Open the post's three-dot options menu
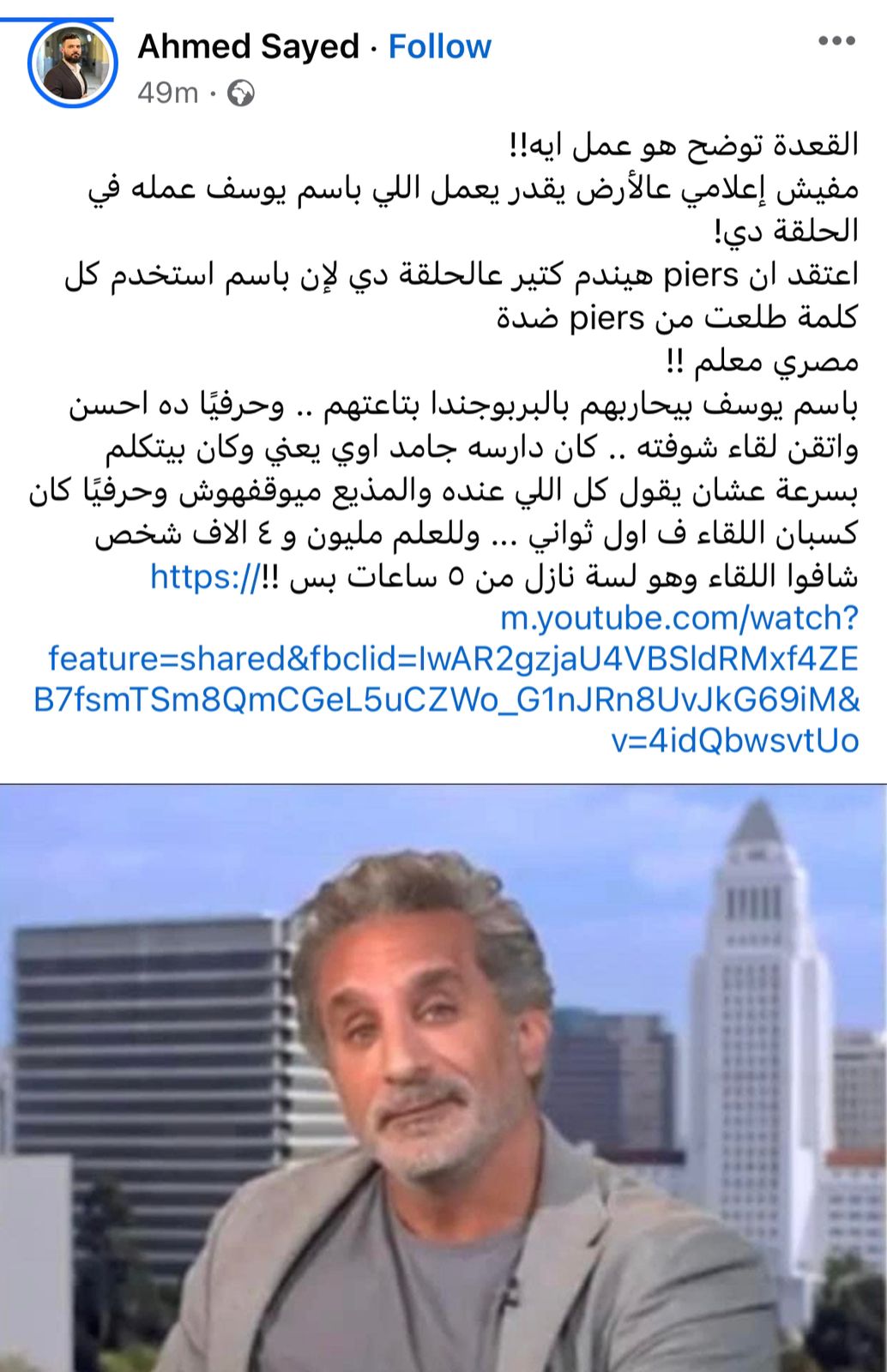887x1372 pixels. coord(836,41)
